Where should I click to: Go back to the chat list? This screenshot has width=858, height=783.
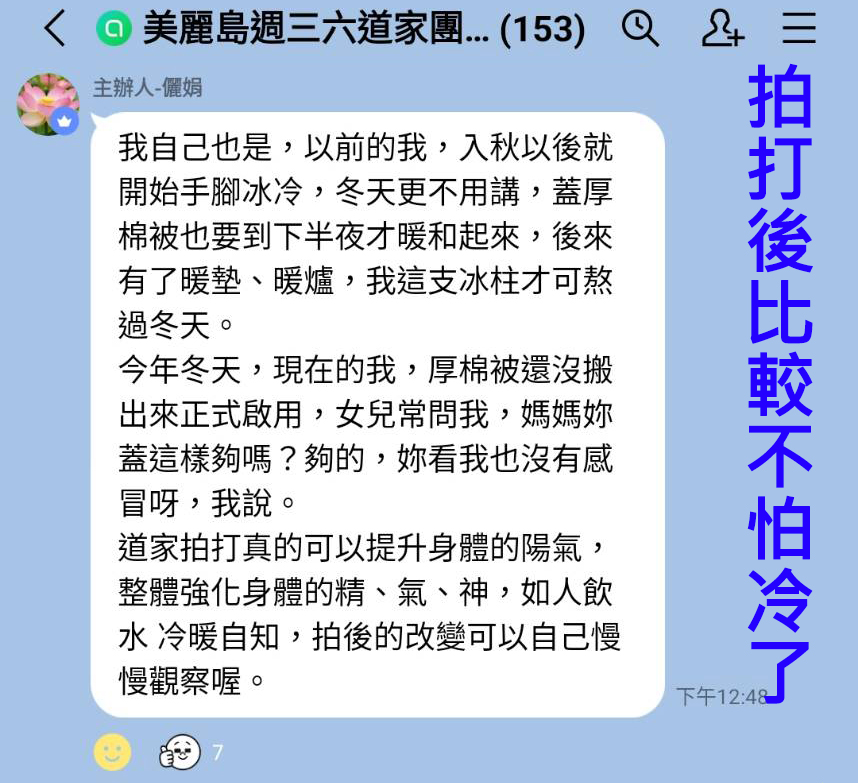coord(55,29)
